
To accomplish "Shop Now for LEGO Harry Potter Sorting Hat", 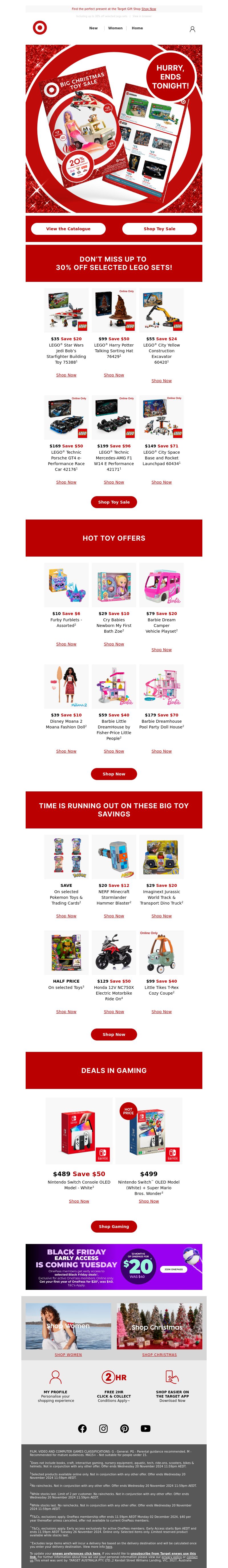I will point(114,375).
